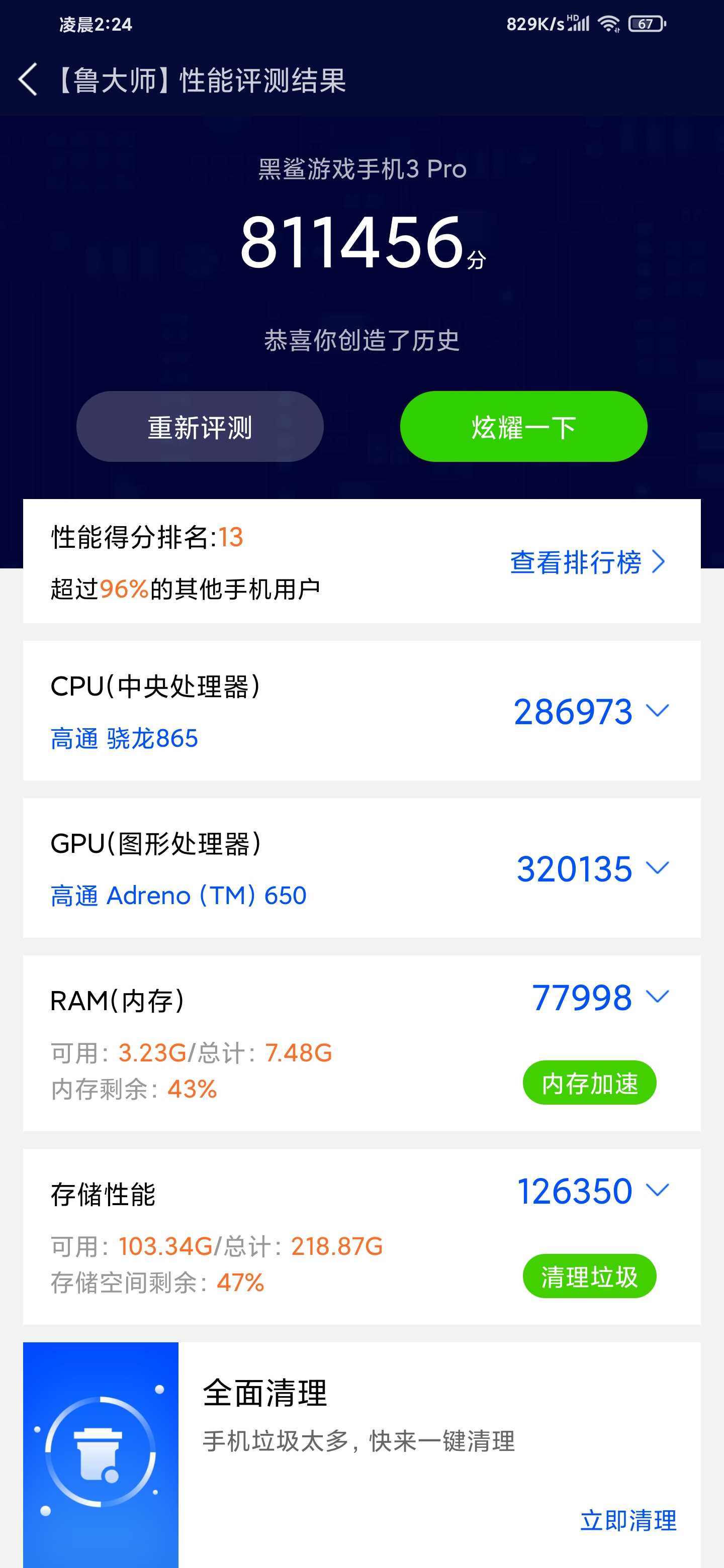Viewport: 724px width, 1568px height.
Task: Tap 立即清理 in the 全面清理 card
Action: [x=628, y=1521]
